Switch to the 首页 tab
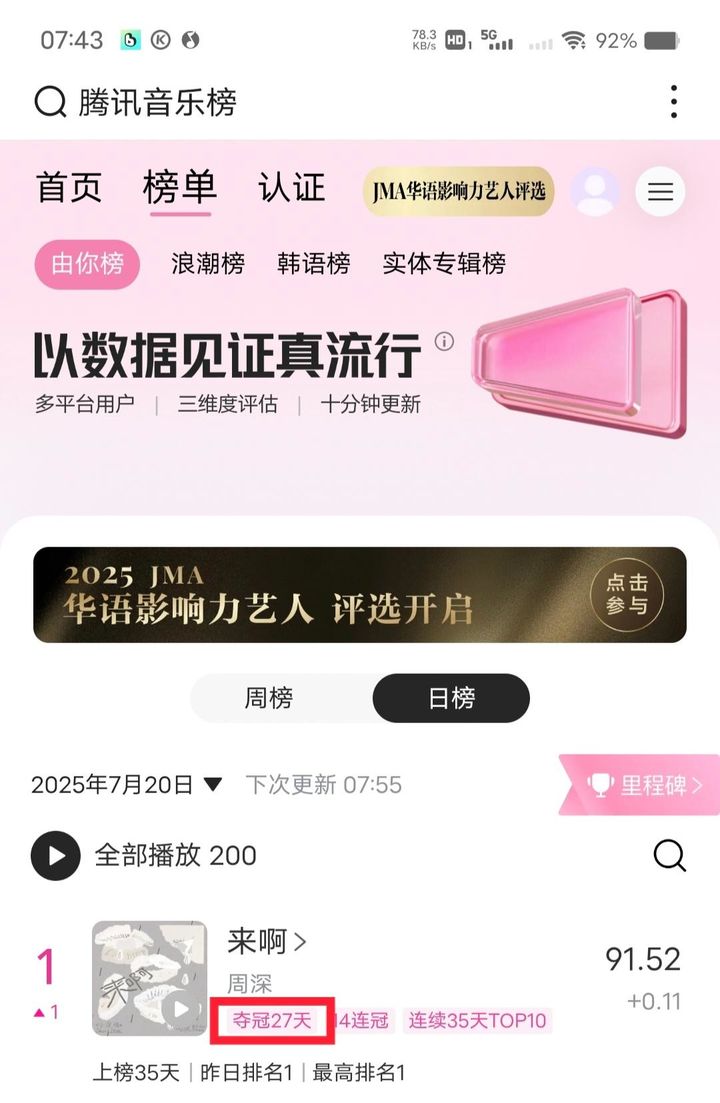Image resolution: width=720 pixels, height=1103 pixels. click(x=69, y=188)
